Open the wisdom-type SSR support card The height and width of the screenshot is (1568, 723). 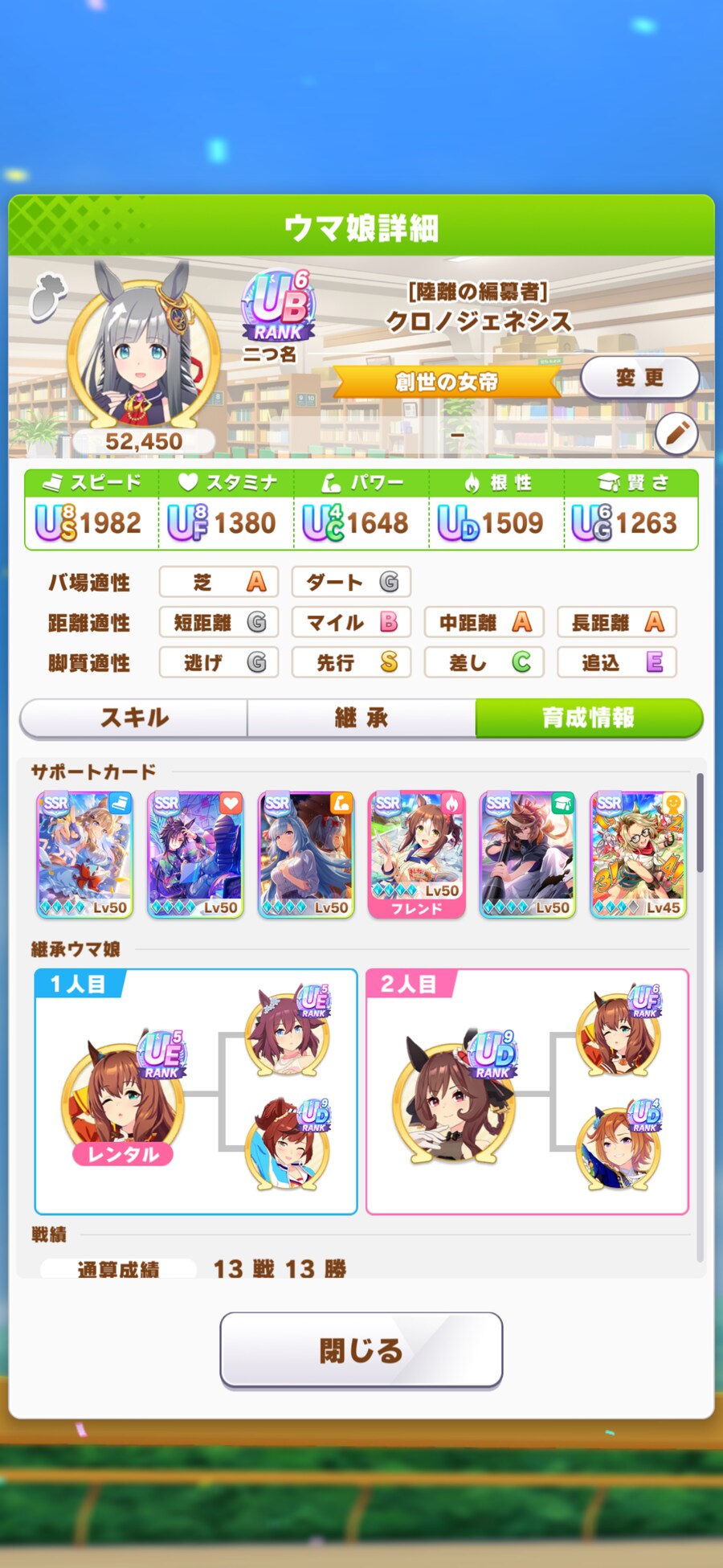pos(527,854)
